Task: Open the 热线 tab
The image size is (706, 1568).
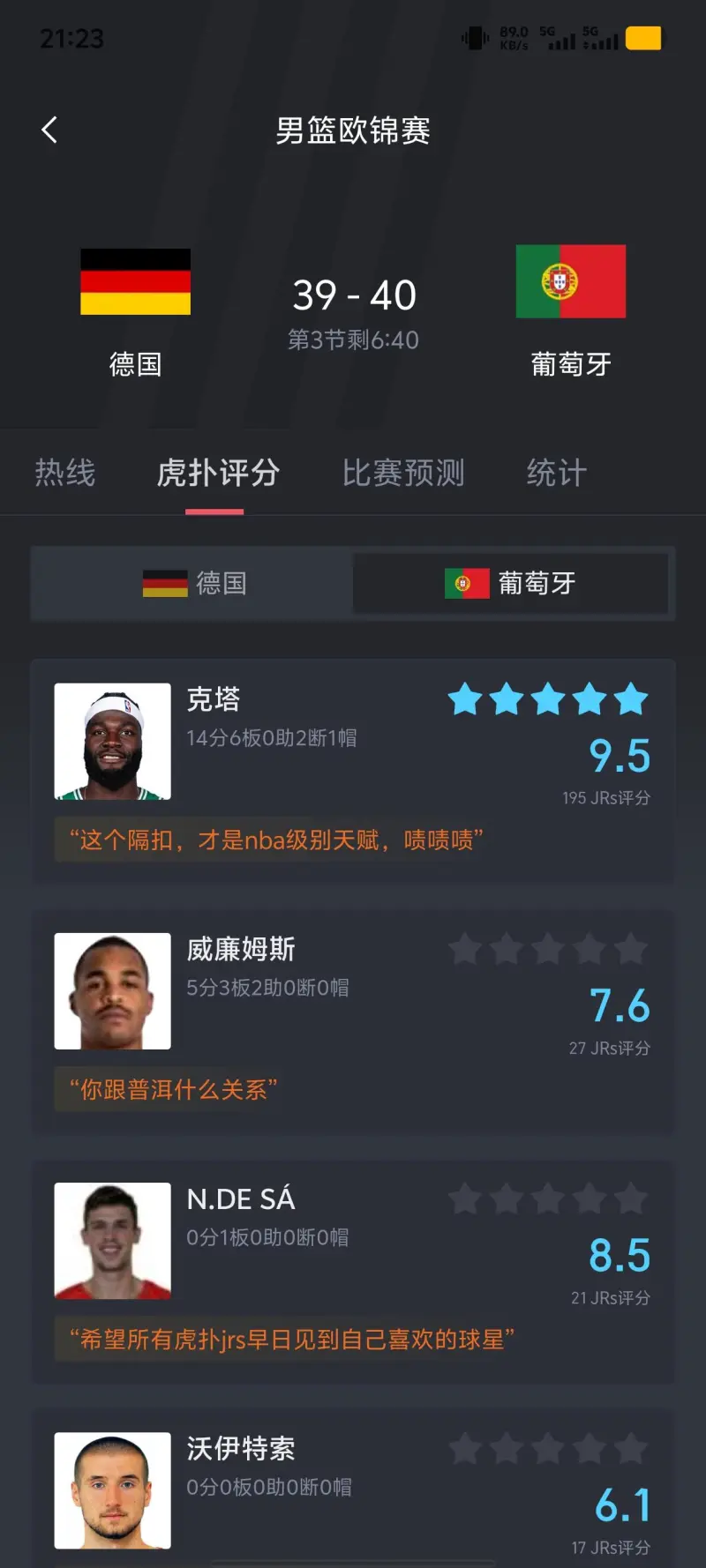Action: [66, 473]
